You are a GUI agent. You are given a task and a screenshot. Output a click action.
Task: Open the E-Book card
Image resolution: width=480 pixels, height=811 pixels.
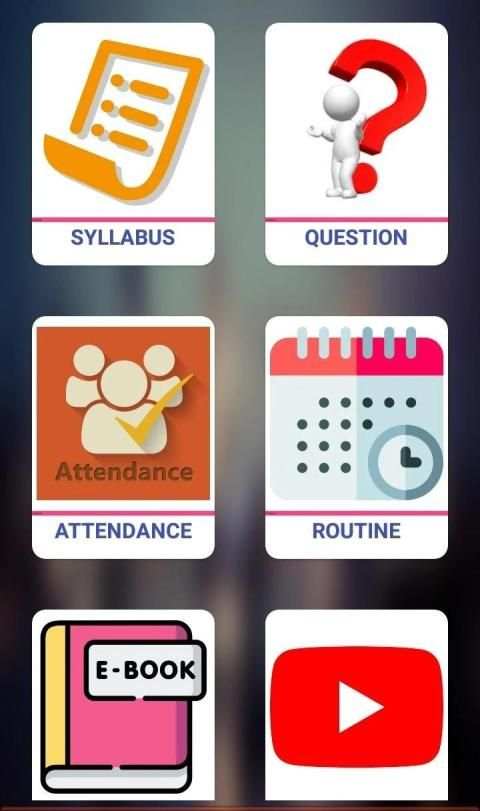click(x=123, y=705)
